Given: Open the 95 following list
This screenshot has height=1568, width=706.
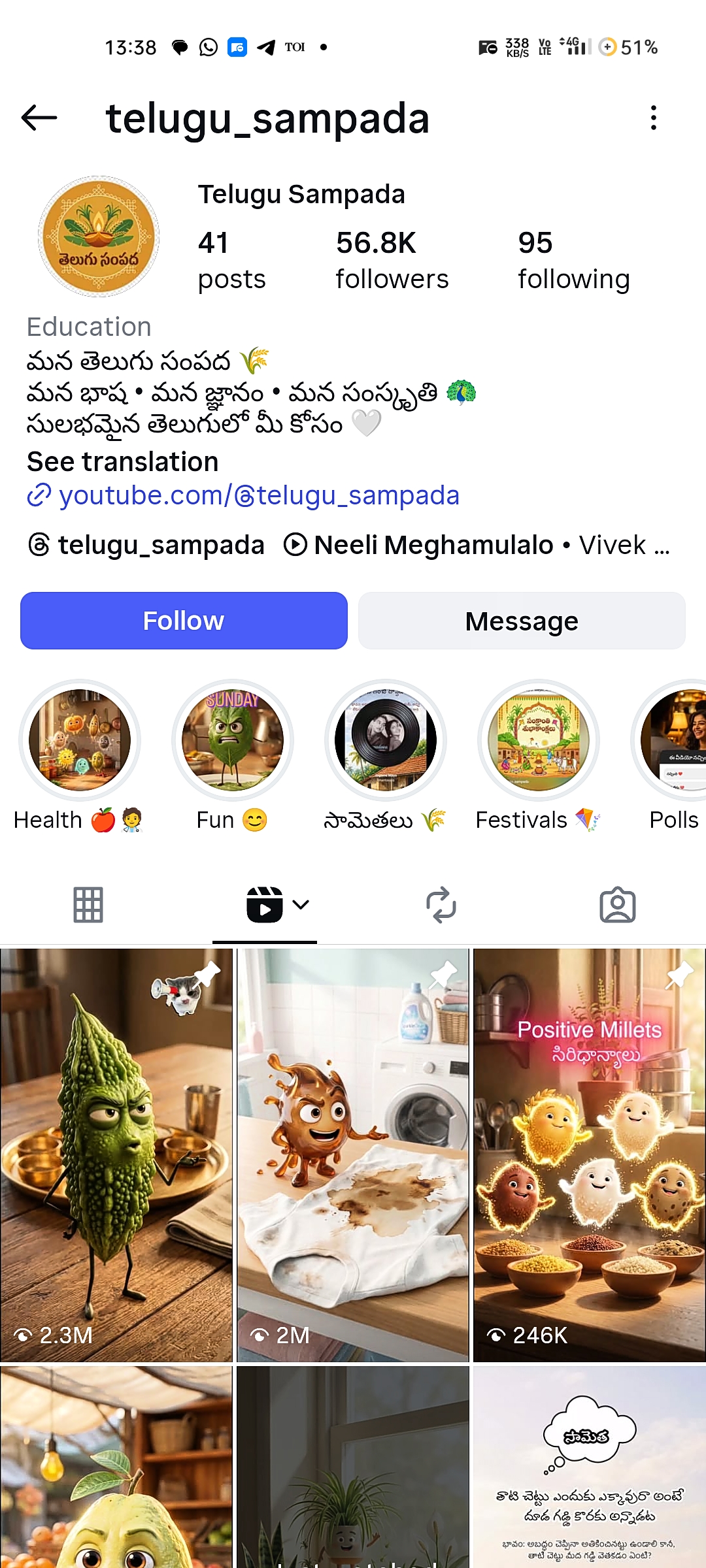Looking at the screenshot, I should tap(573, 259).
